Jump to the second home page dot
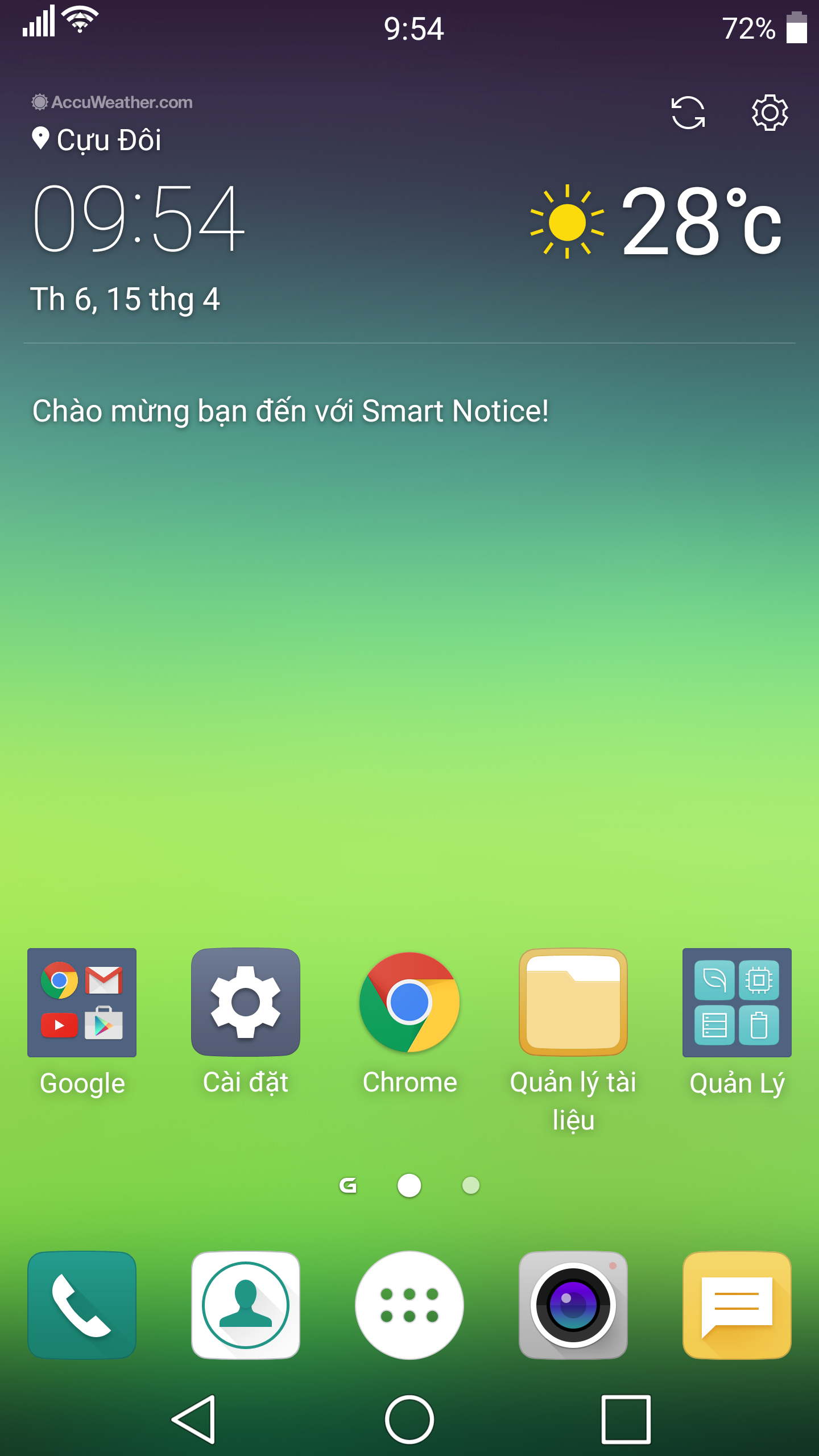 (471, 1185)
